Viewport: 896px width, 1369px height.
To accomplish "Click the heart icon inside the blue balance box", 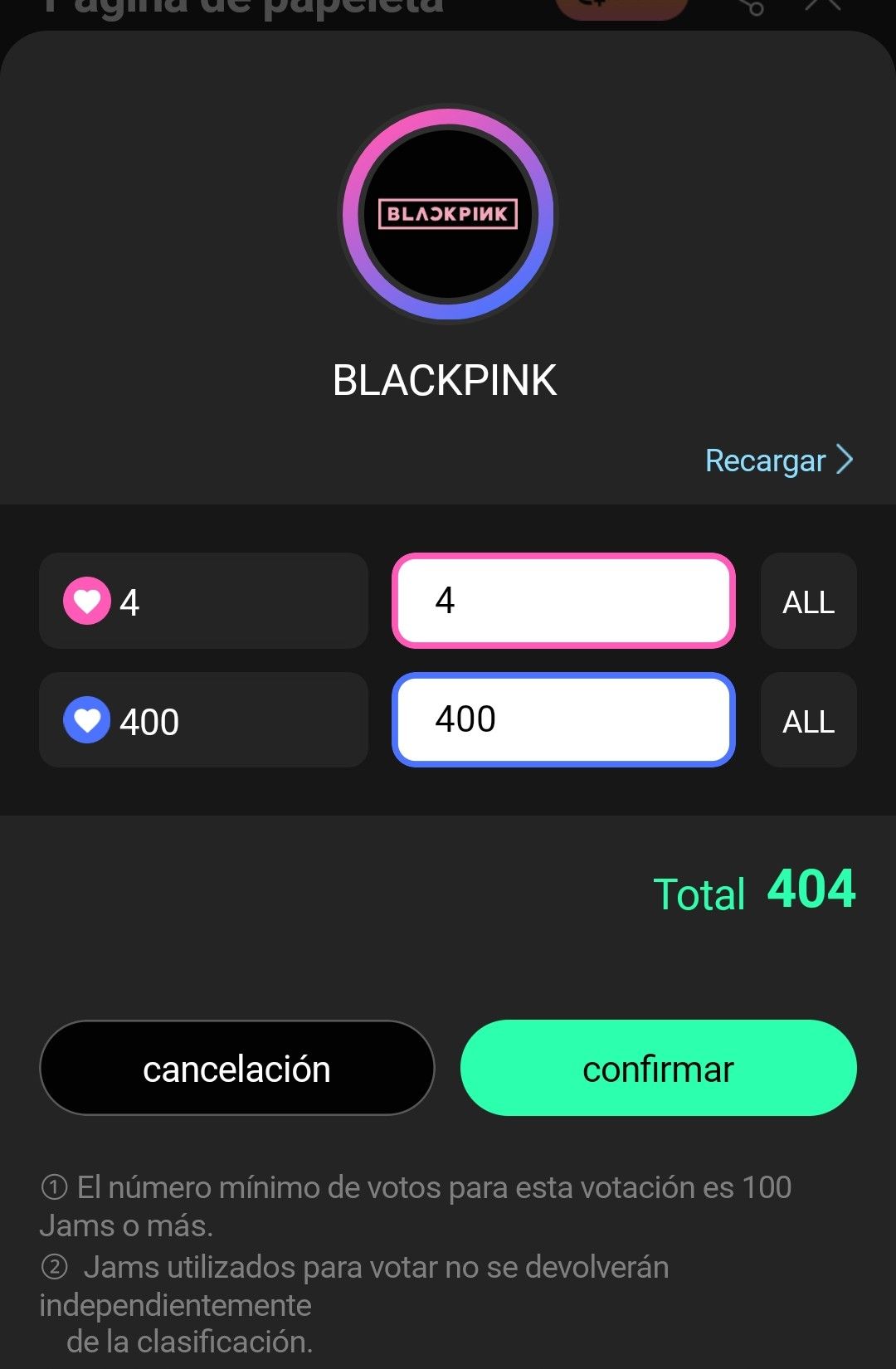I will [87, 720].
